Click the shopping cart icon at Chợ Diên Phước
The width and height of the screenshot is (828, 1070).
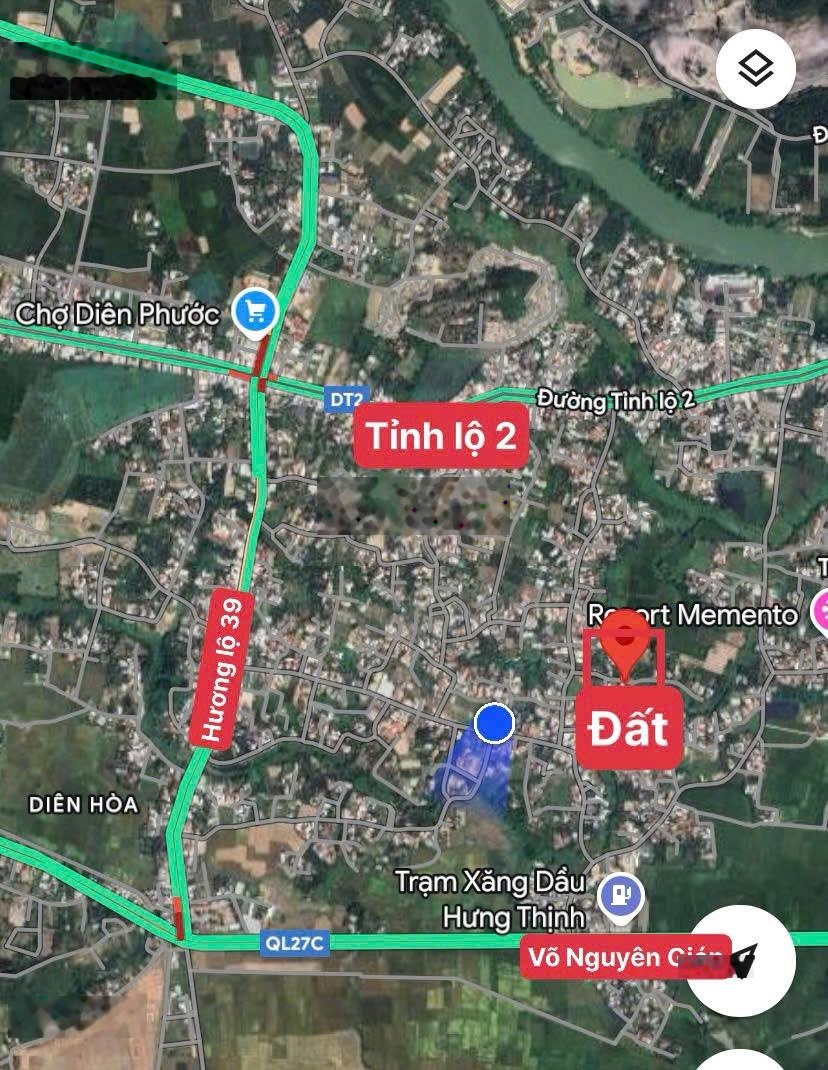pos(254,313)
